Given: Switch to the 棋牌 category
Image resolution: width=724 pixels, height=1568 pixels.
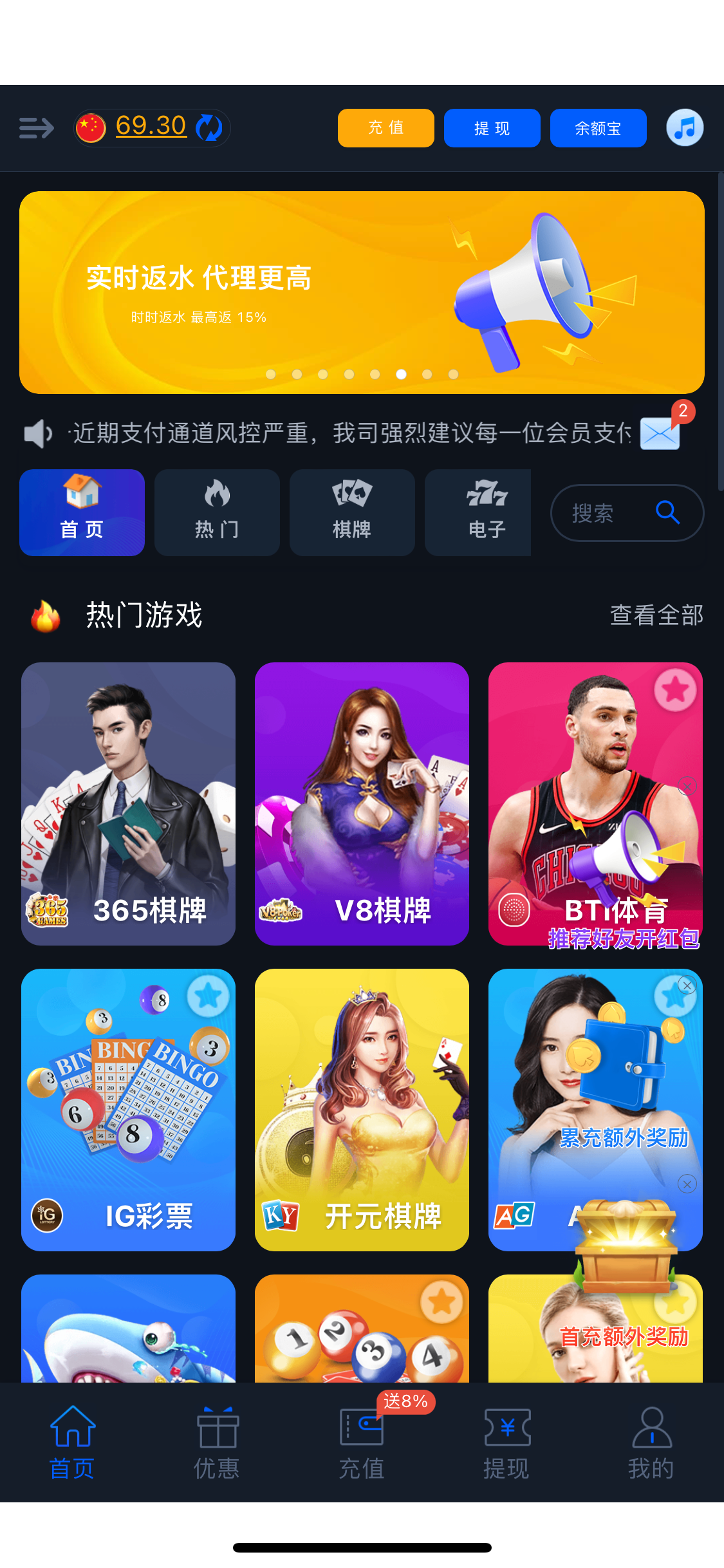Looking at the screenshot, I should (352, 512).
